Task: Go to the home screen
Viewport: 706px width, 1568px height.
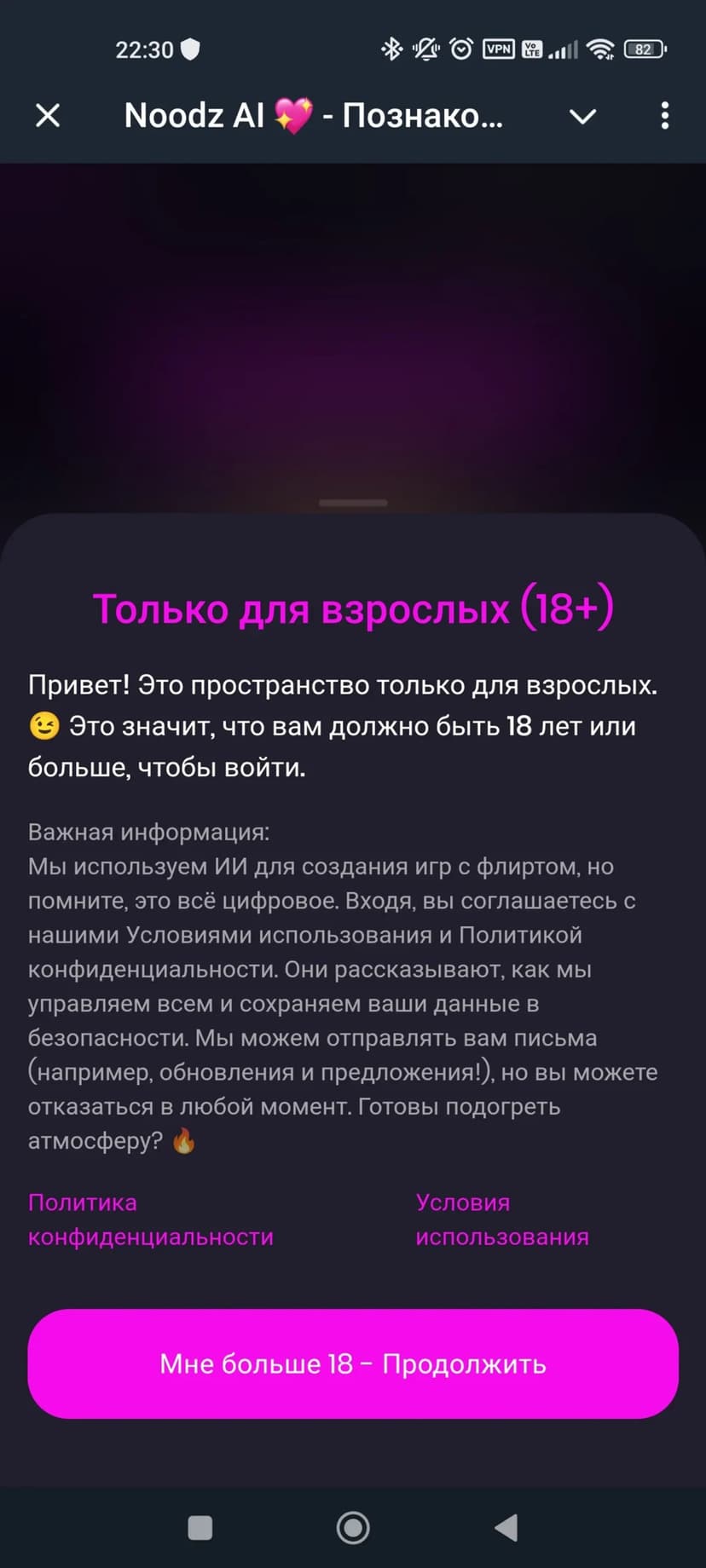Action: (x=353, y=1528)
